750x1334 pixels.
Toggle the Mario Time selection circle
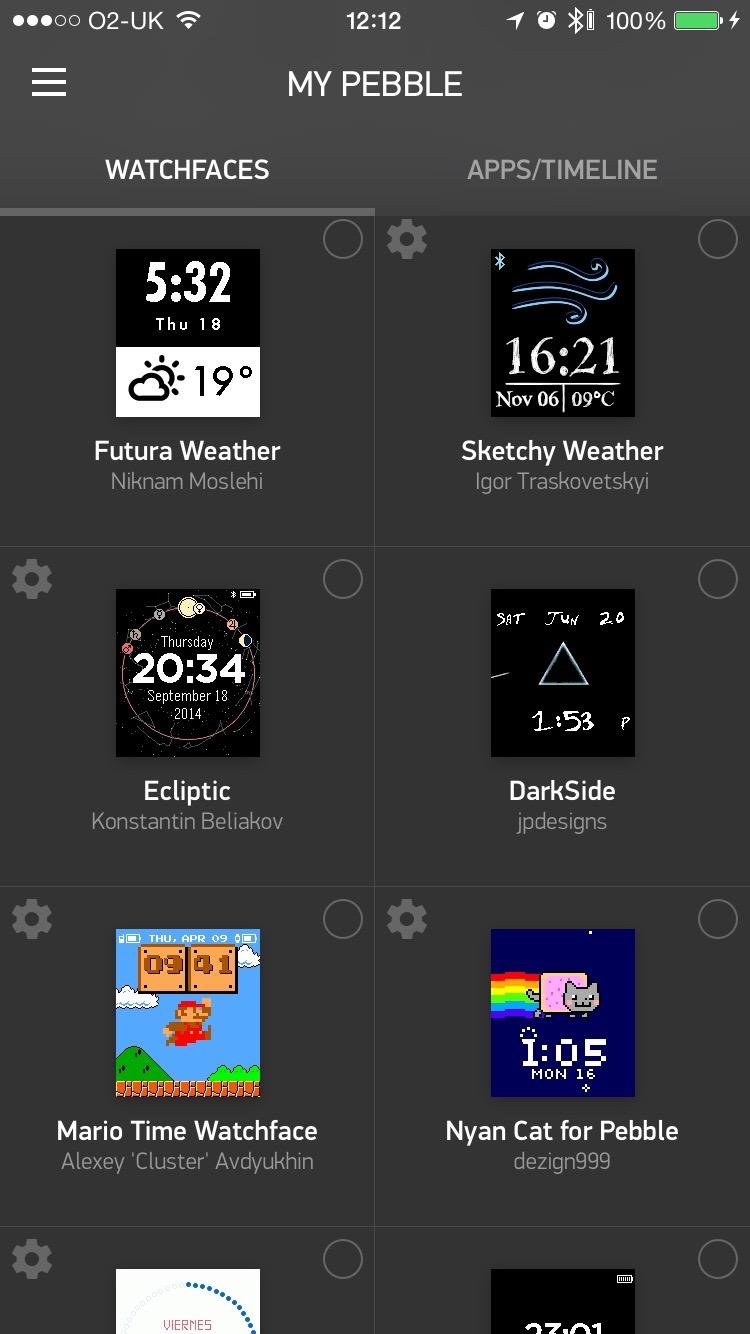point(343,918)
